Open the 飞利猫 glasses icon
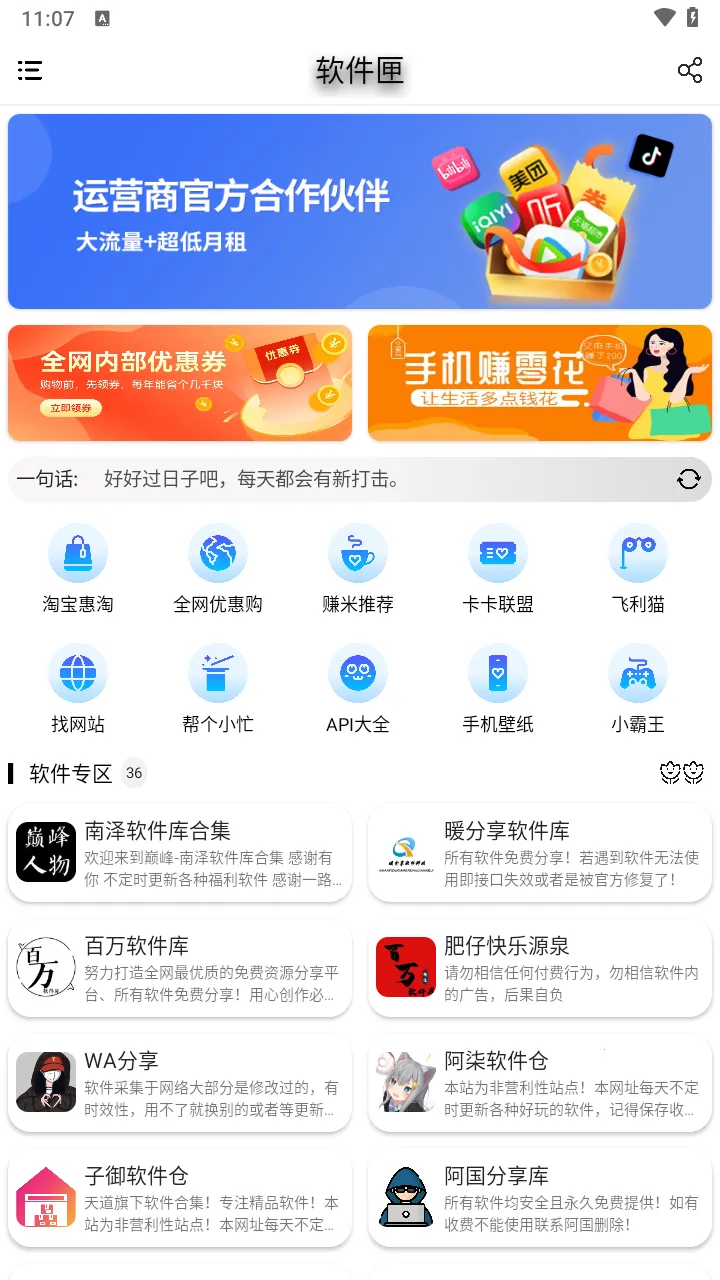Image resolution: width=720 pixels, height=1280 pixels. coord(638,552)
